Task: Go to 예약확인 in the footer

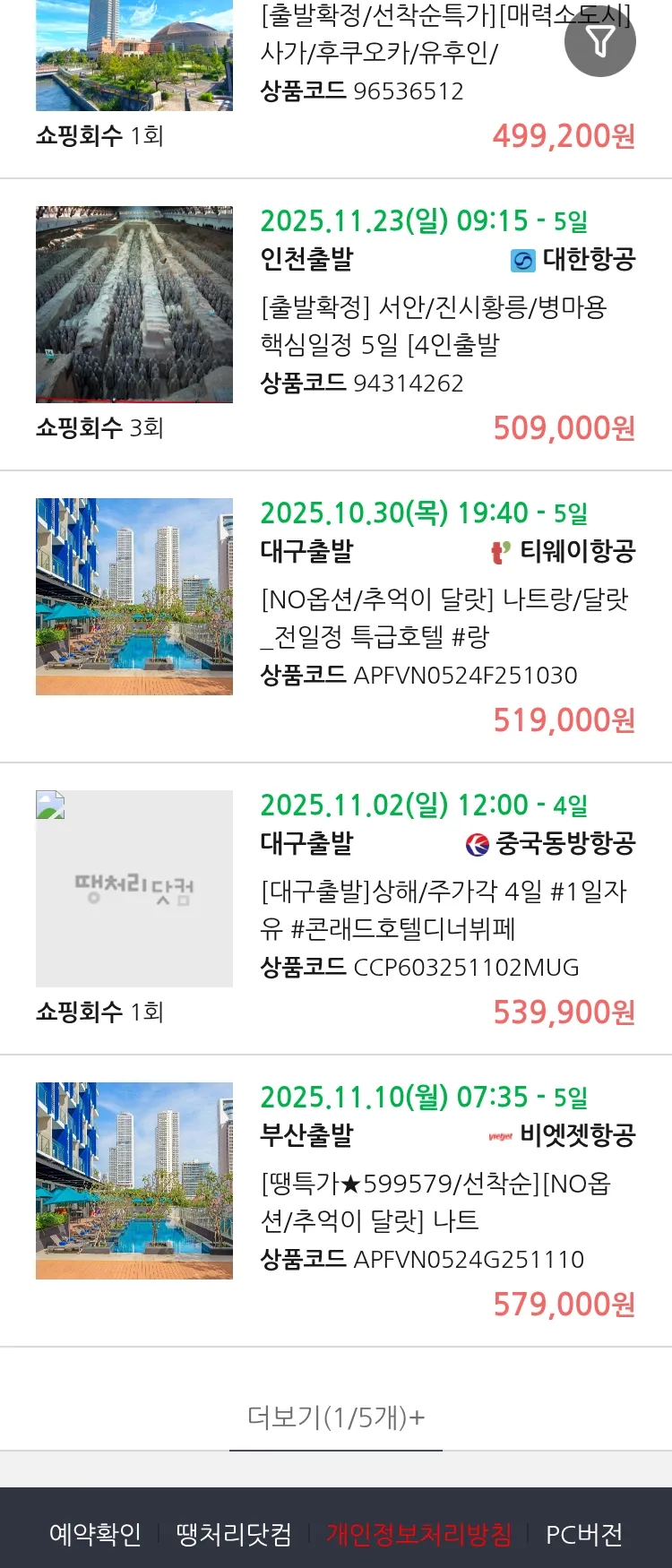Action: click(95, 1534)
